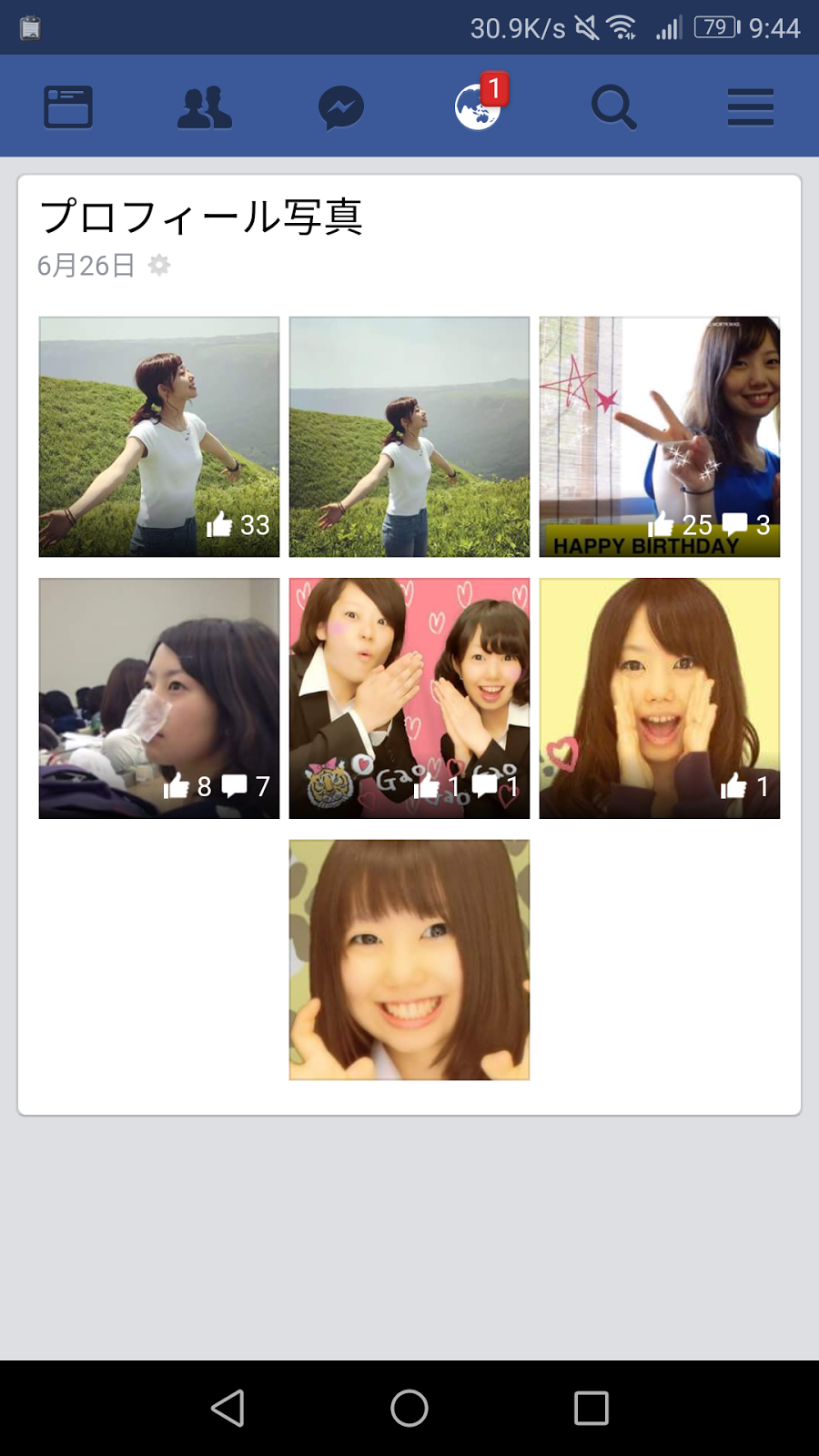Switch to the News Feed tab
Image resolution: width=819 pixels, height=1456 pixels.
tap(68, 107)
